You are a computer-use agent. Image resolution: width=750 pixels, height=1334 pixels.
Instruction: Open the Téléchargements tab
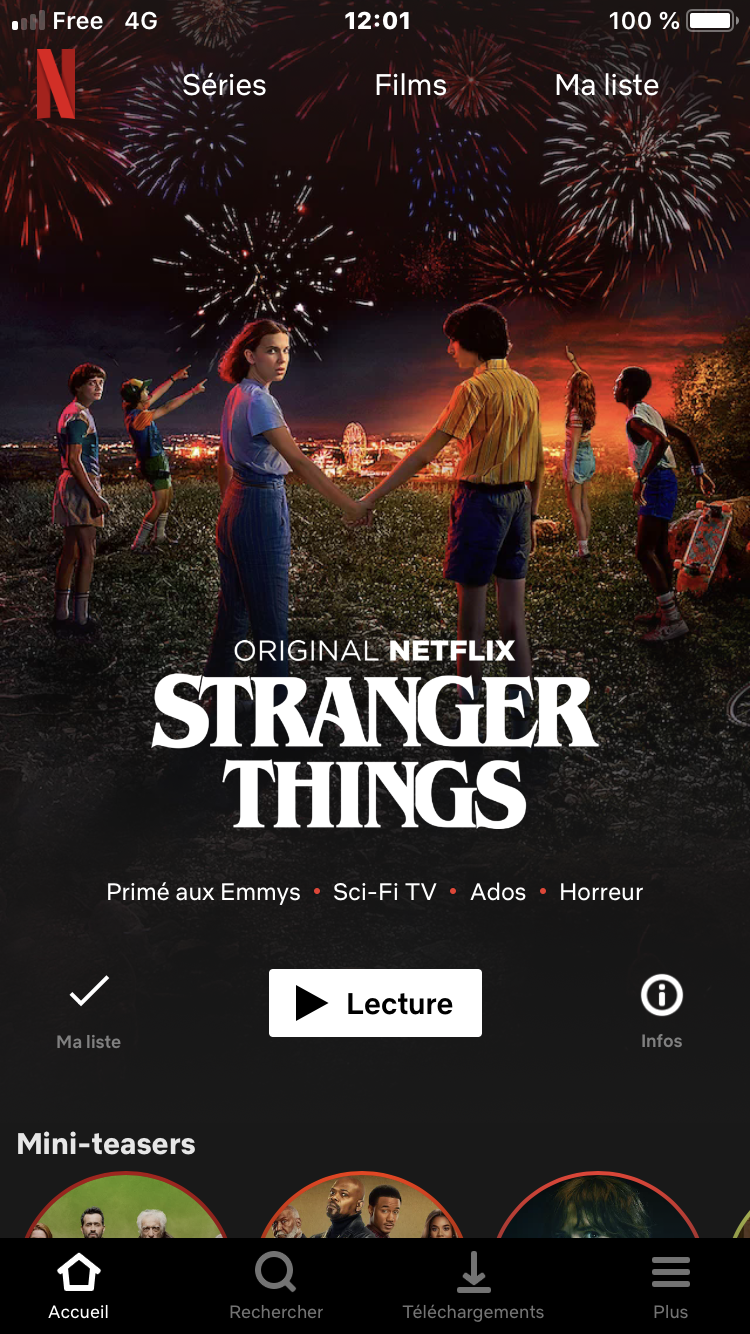[x=473, y=1287]
